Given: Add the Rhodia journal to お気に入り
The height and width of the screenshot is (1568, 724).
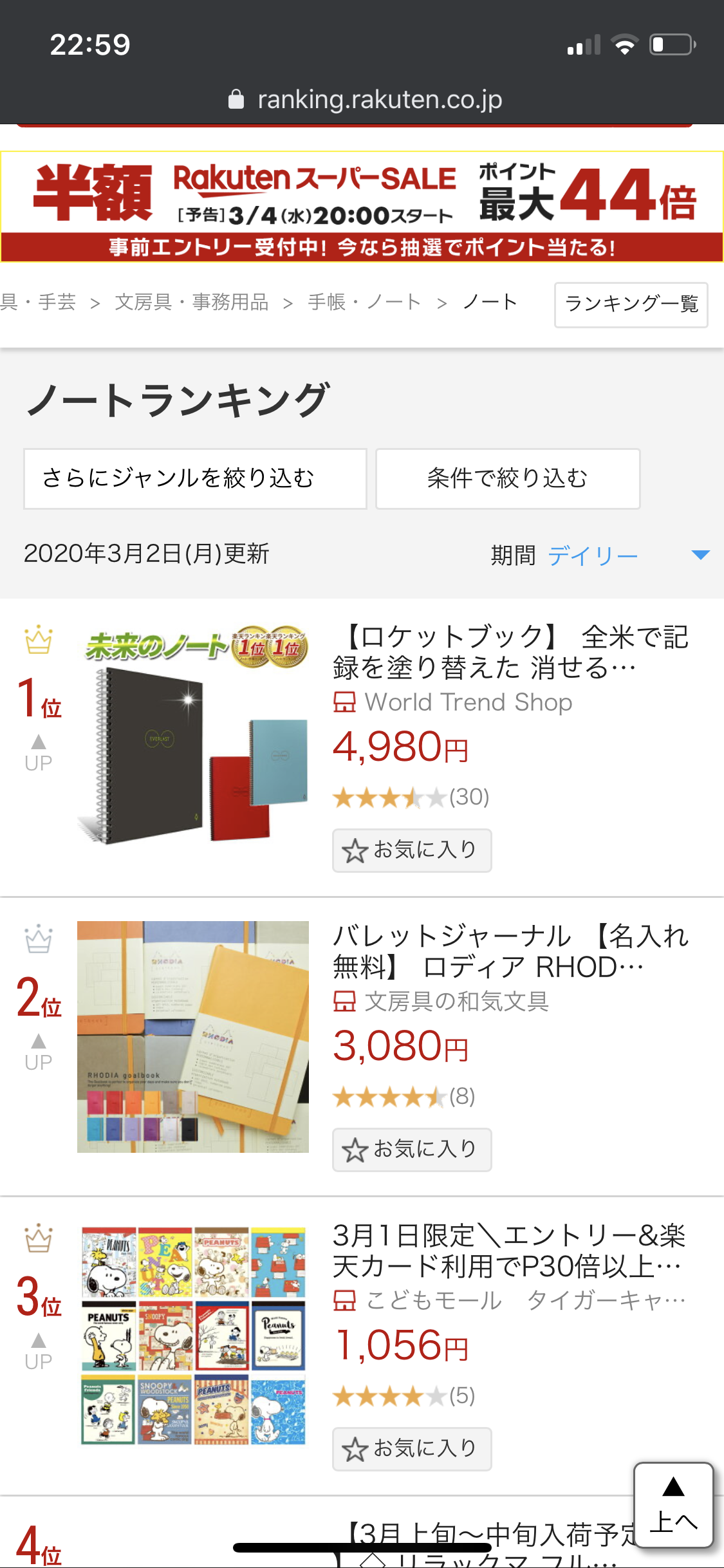Looking at the screenshot, I should click(x=412, y=1150).
